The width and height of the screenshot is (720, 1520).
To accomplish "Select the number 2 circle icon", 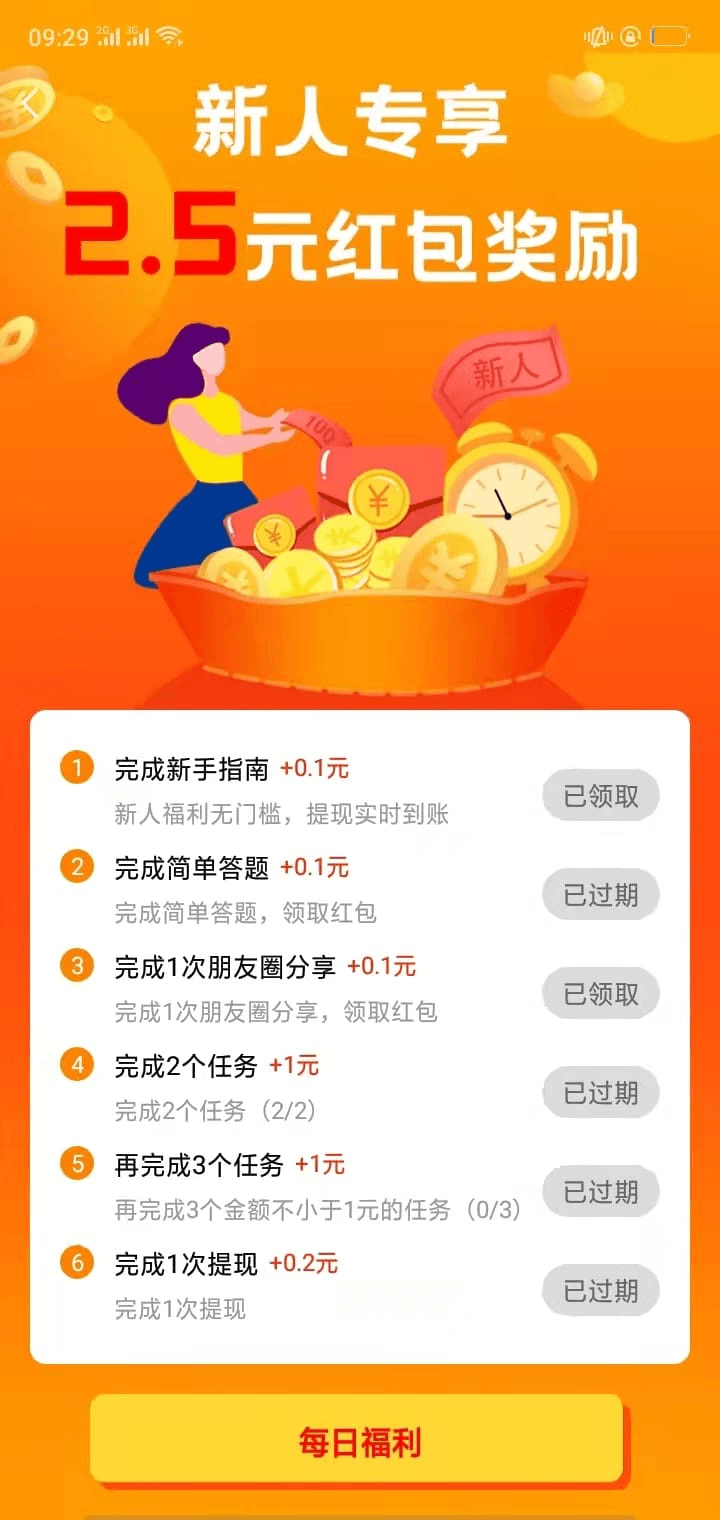I will pyautogui.click(x=77, y=867).
